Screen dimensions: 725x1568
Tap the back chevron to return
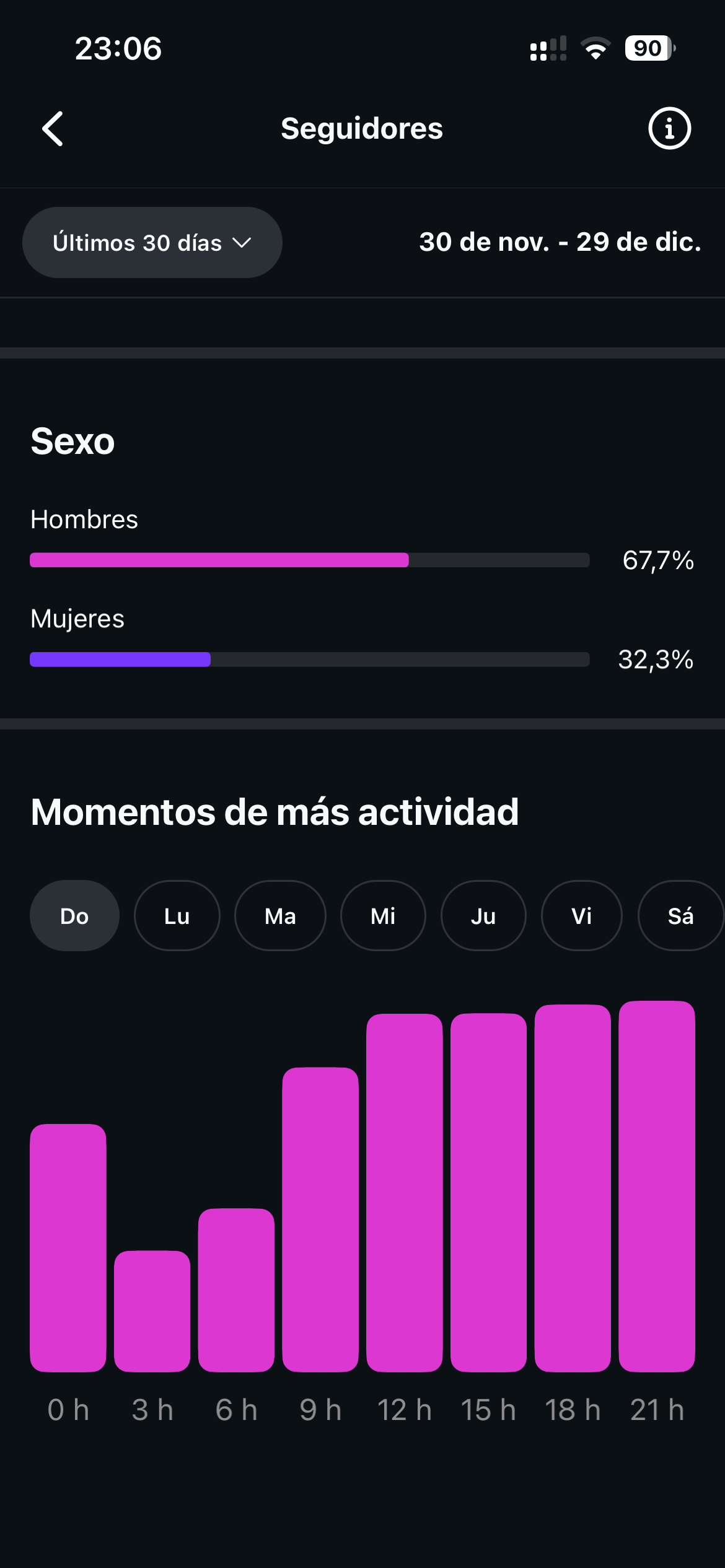pos(53,129)
